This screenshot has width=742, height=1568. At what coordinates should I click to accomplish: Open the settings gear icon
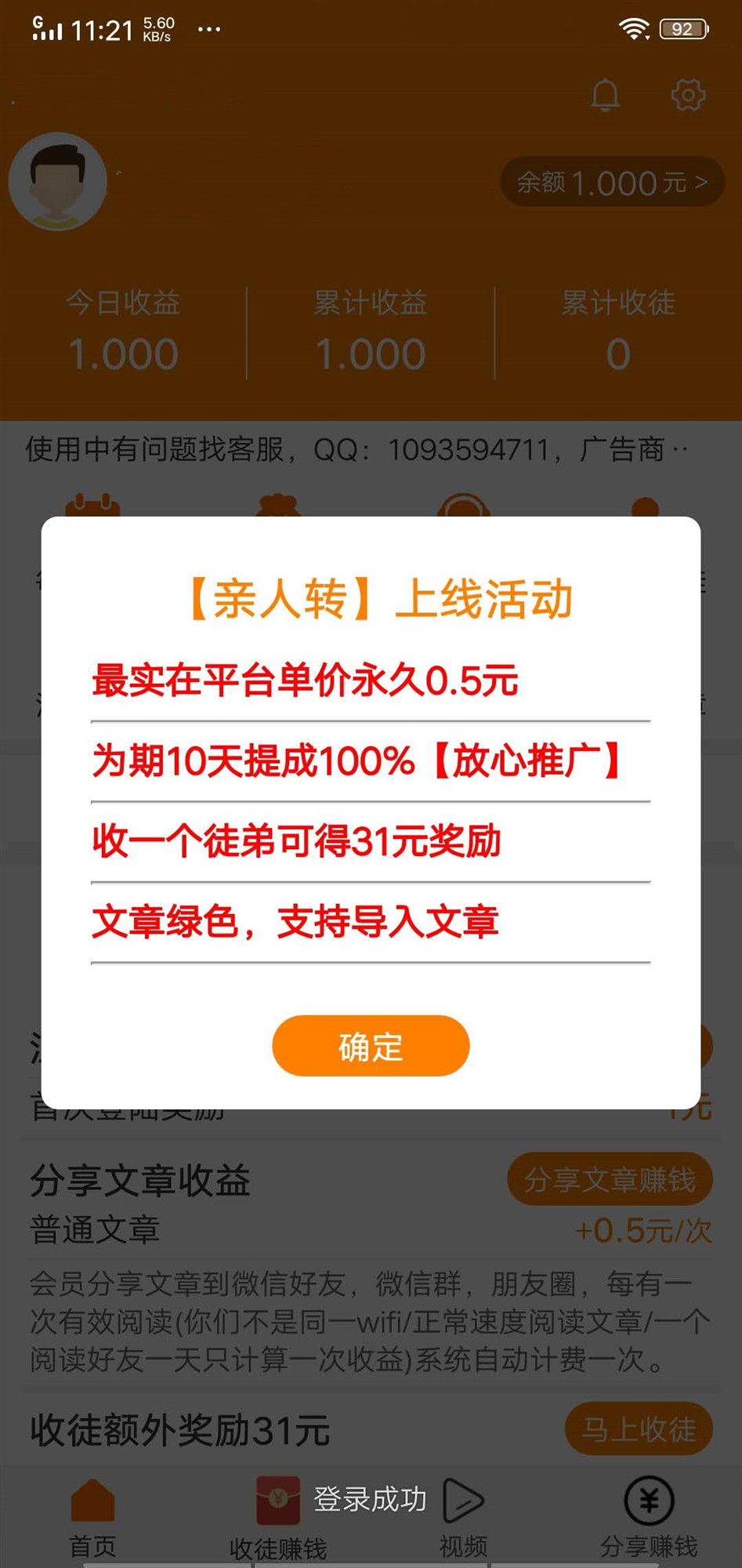(688, 95)
